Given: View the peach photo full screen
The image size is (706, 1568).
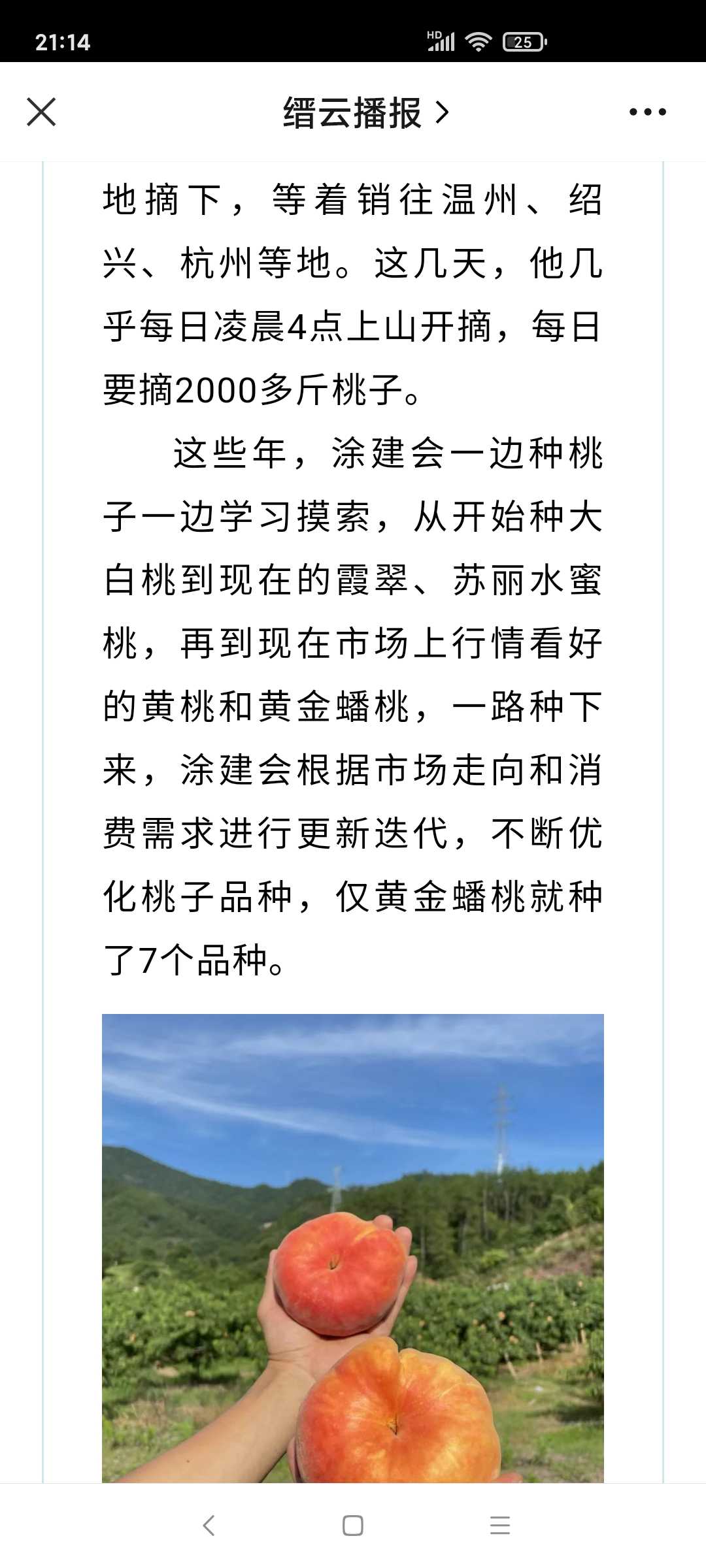Looking at the screenshot, I should (x=353, y=1248).
